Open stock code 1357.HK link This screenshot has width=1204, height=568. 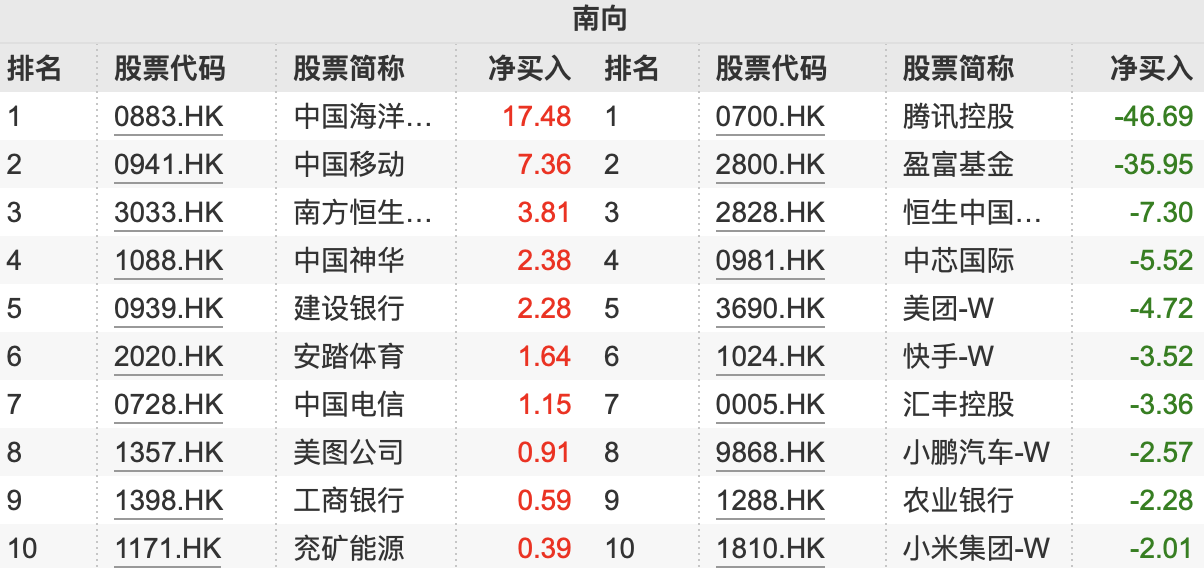pos(169,453)
